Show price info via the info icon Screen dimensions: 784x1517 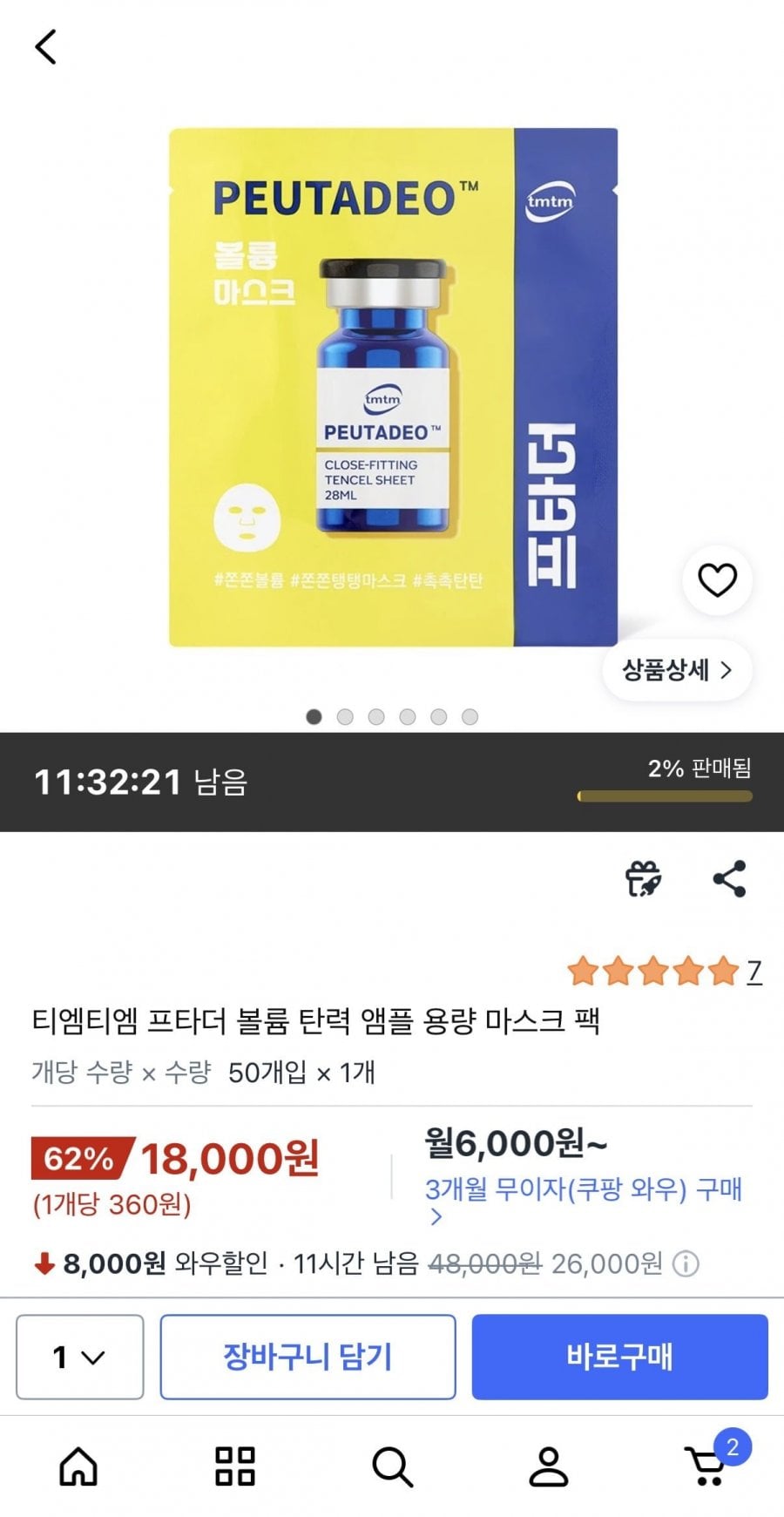pyautogui.click(x=686, y=1263)
